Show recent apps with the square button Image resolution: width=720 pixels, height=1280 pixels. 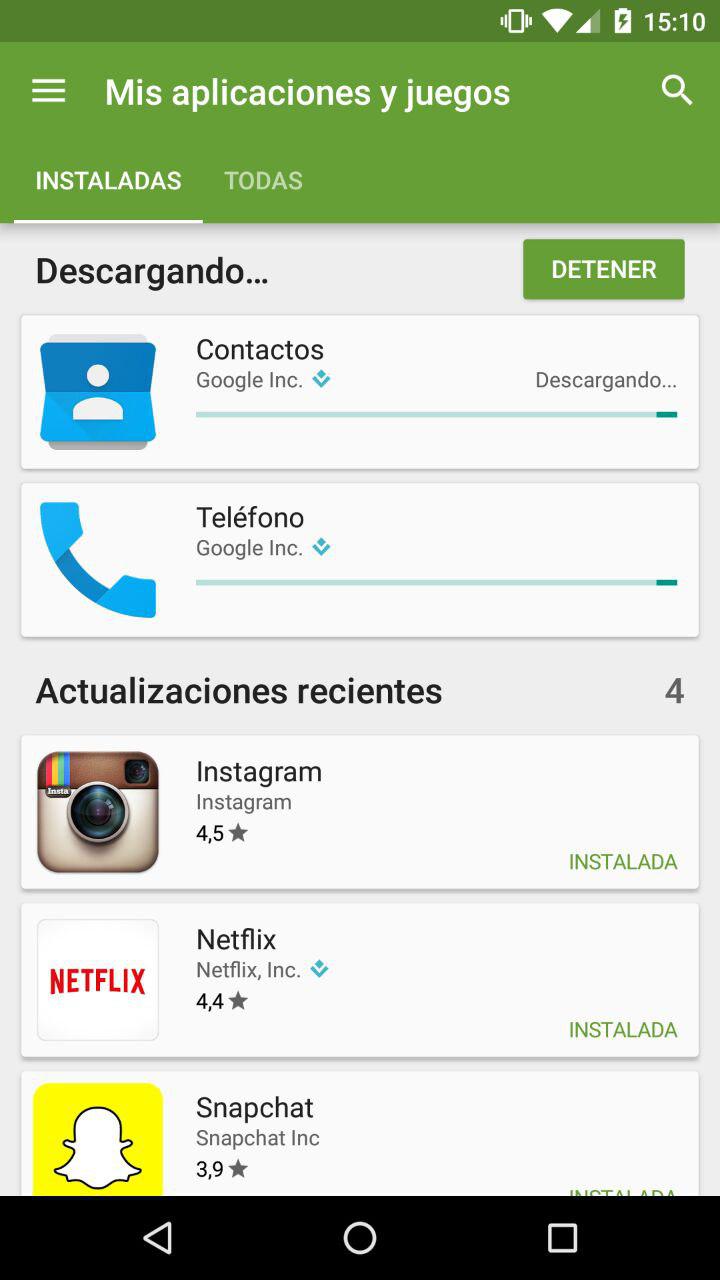tap(562, 1238)
